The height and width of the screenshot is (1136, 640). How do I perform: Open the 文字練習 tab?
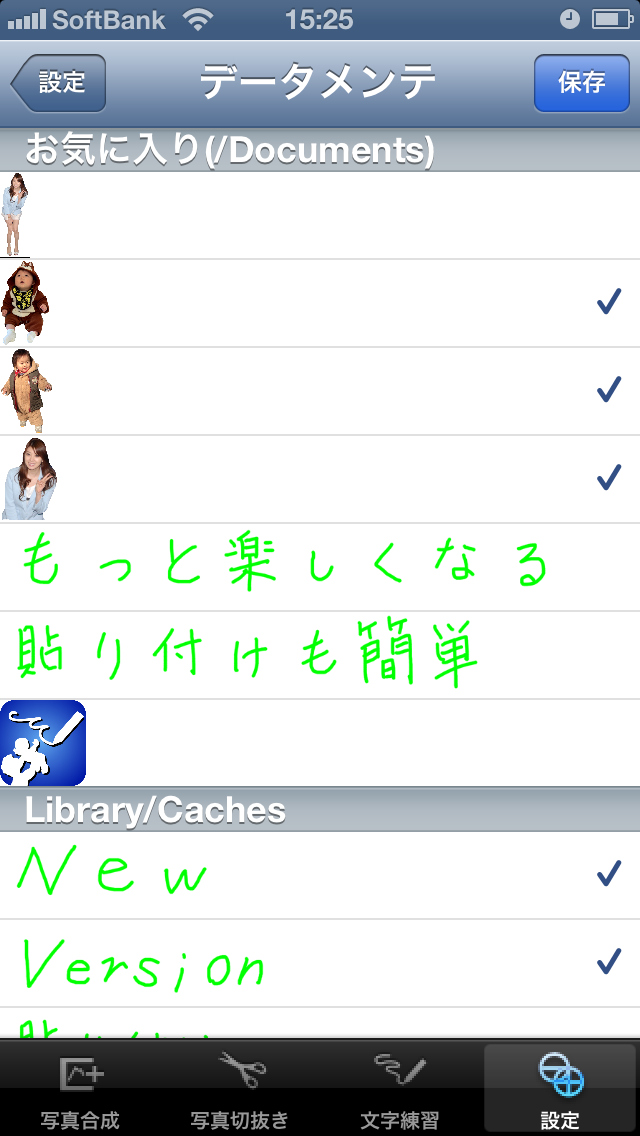400,1090
